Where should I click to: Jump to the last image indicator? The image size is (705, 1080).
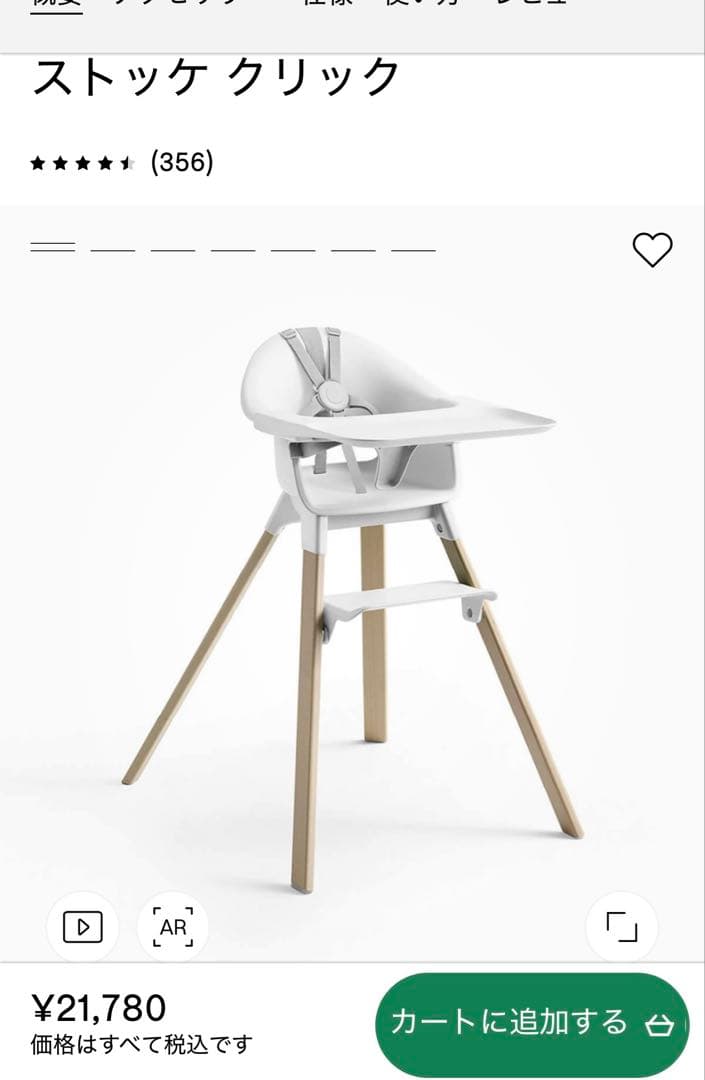(412, 248)
